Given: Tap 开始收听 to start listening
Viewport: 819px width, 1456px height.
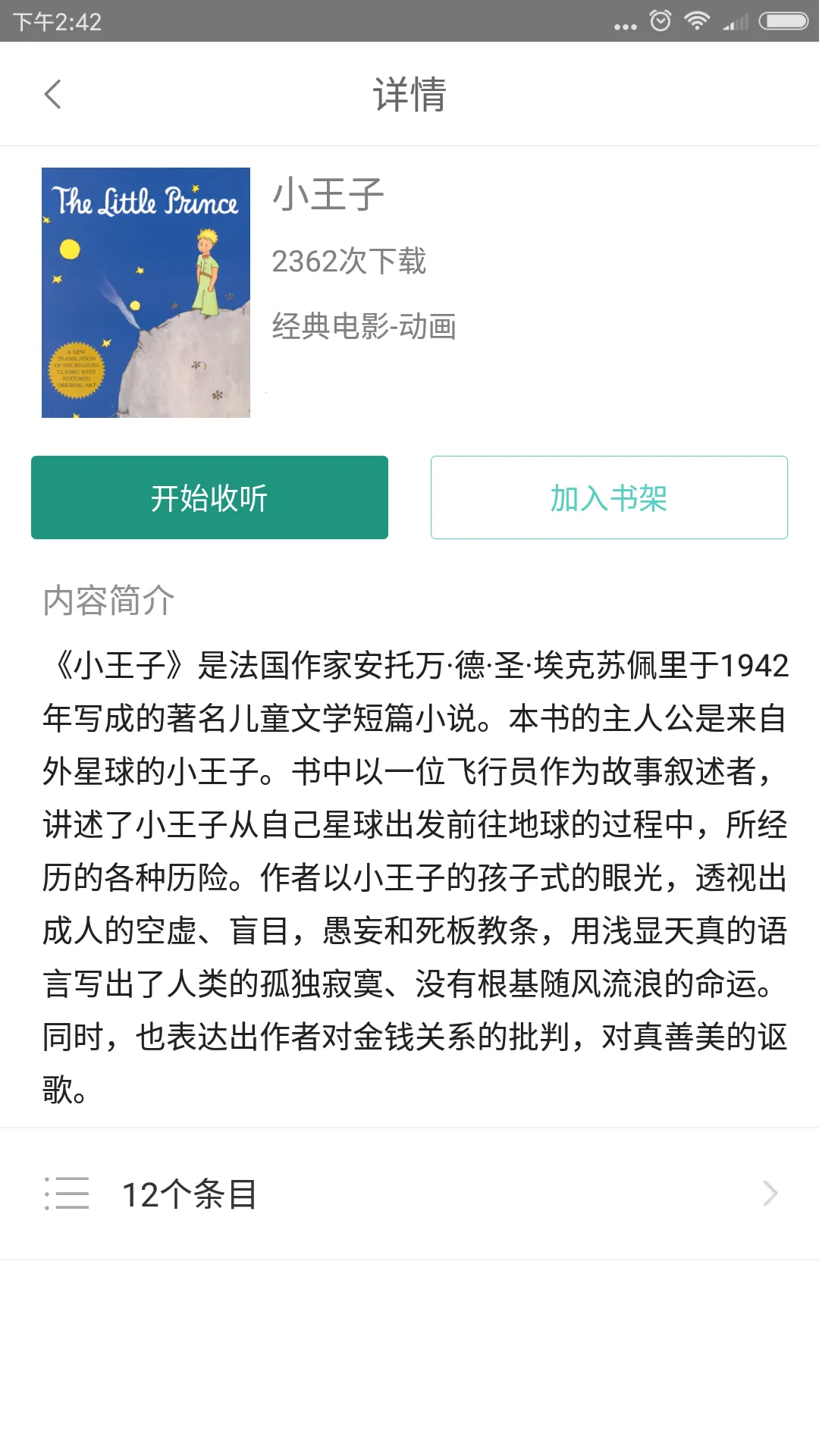Looking at the screenshot, I should (x=209, y=497).
